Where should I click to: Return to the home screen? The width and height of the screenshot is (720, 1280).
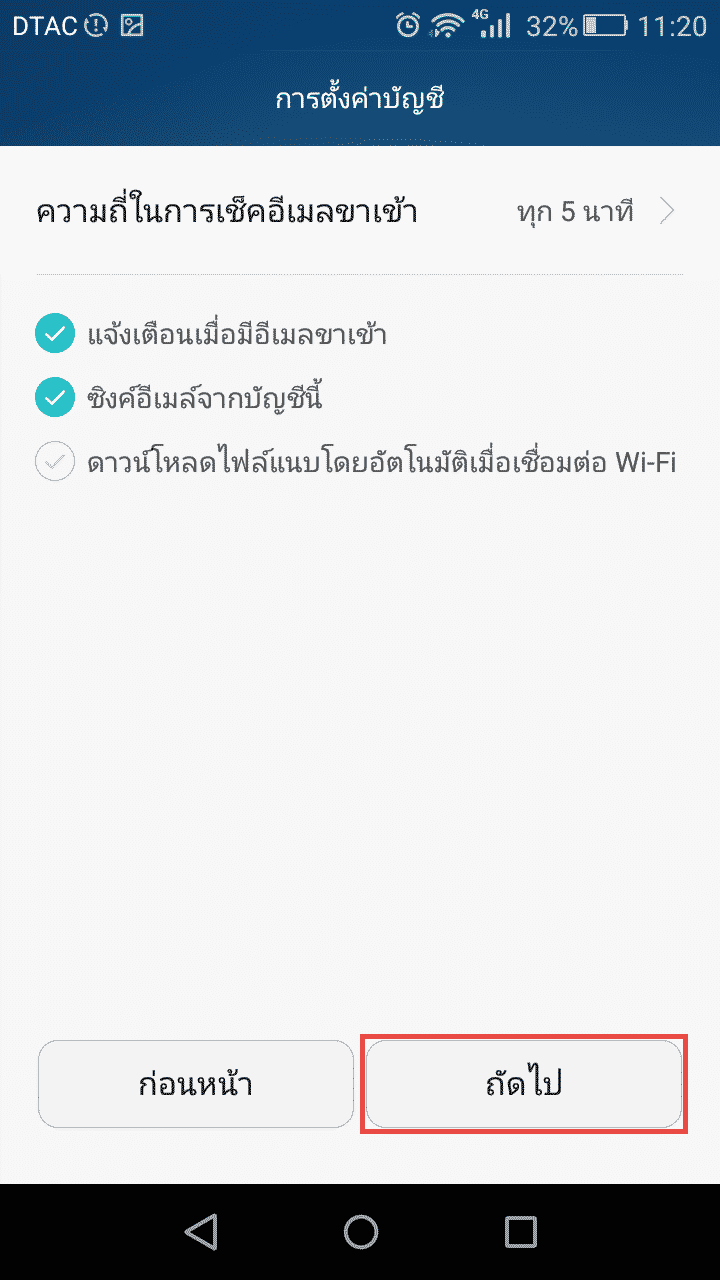[360, 1232]
